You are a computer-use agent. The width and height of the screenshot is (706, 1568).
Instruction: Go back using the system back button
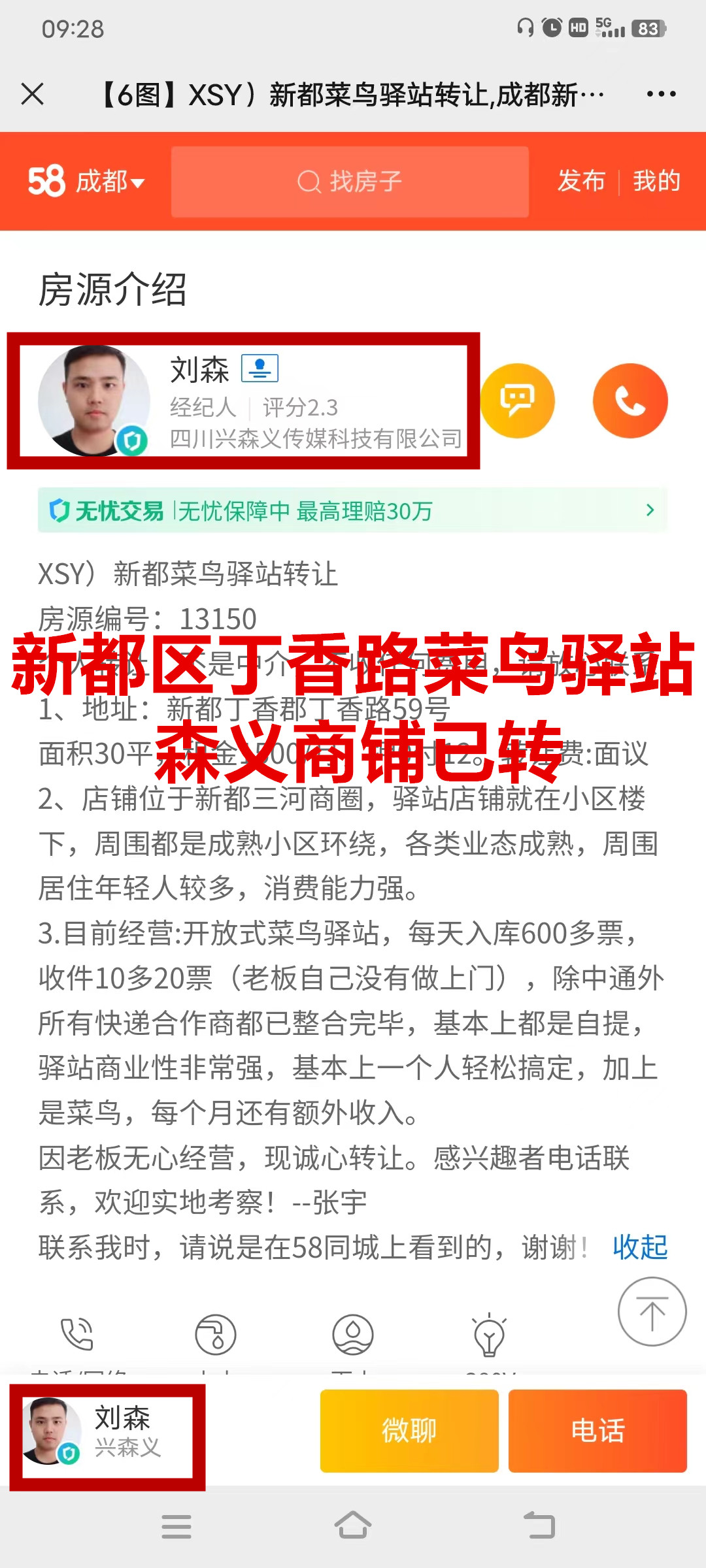(539, 1526)
